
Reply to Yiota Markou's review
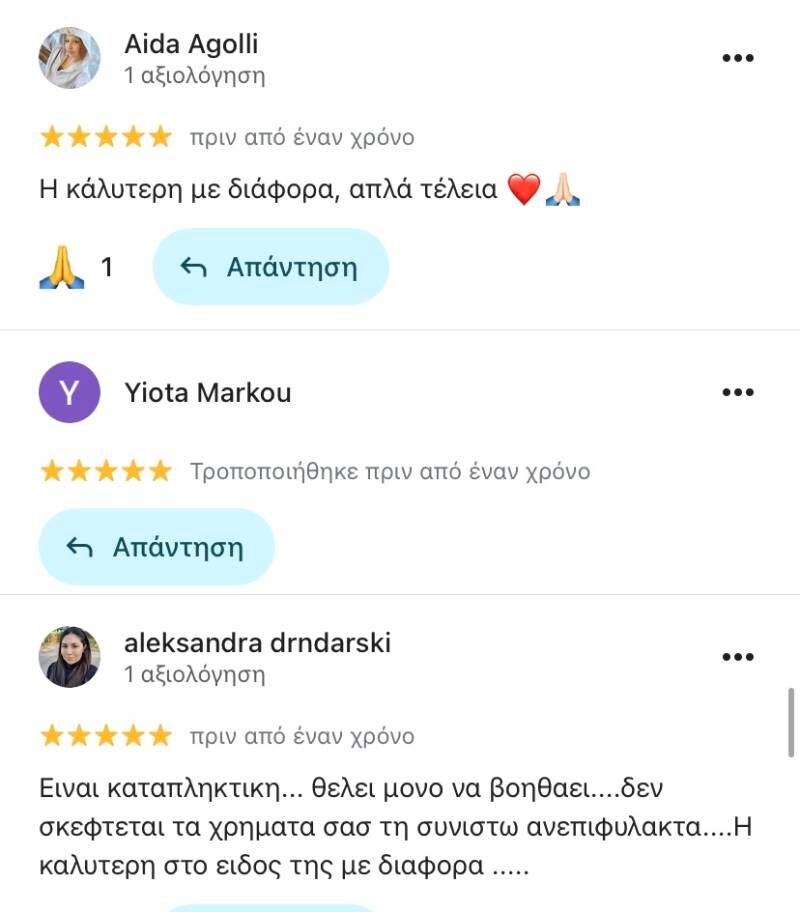click(156, 547)
